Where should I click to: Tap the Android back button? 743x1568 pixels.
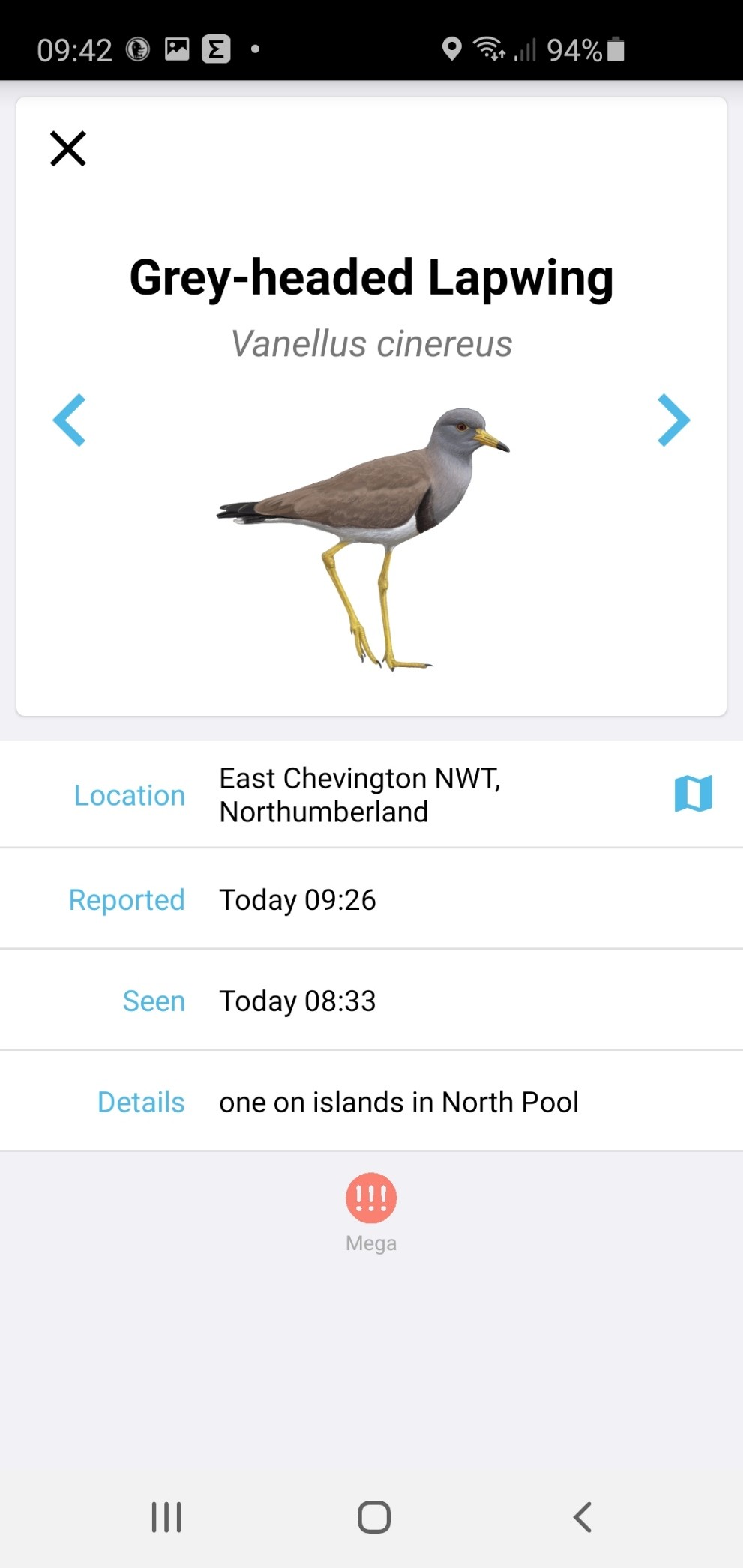(583, 1517)
